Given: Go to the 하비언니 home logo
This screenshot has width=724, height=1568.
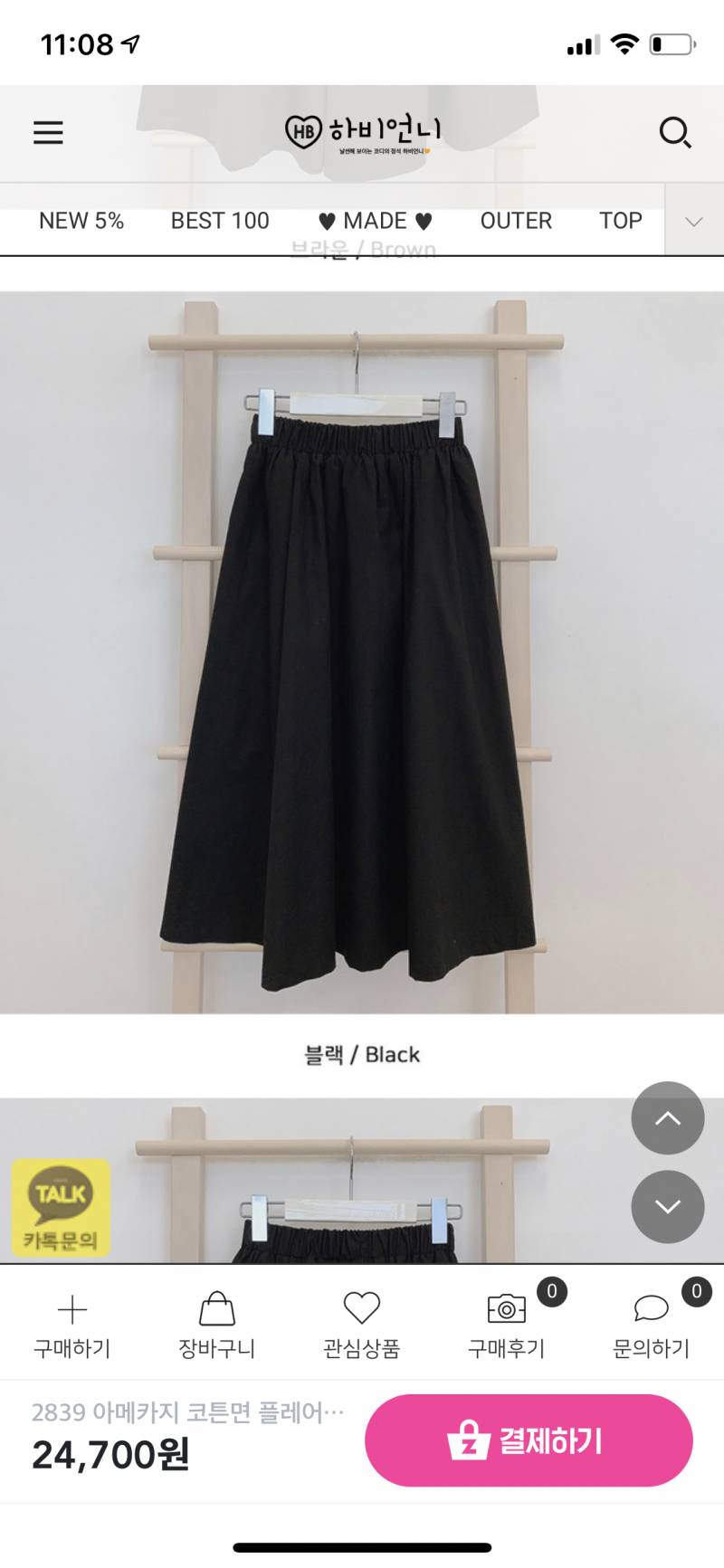Looking at the screenshot, I should point(362,133).
